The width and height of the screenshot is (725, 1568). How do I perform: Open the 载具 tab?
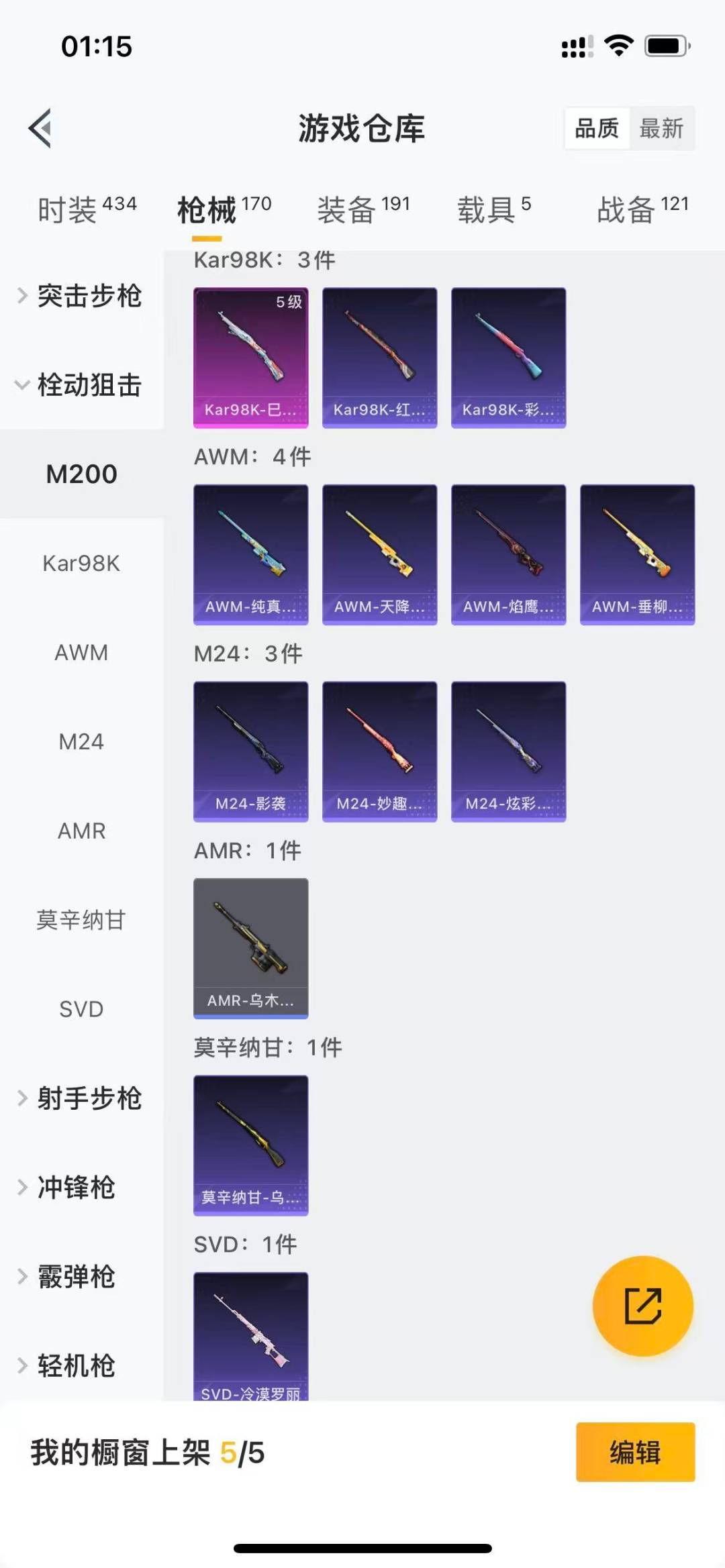pos(494,210)
